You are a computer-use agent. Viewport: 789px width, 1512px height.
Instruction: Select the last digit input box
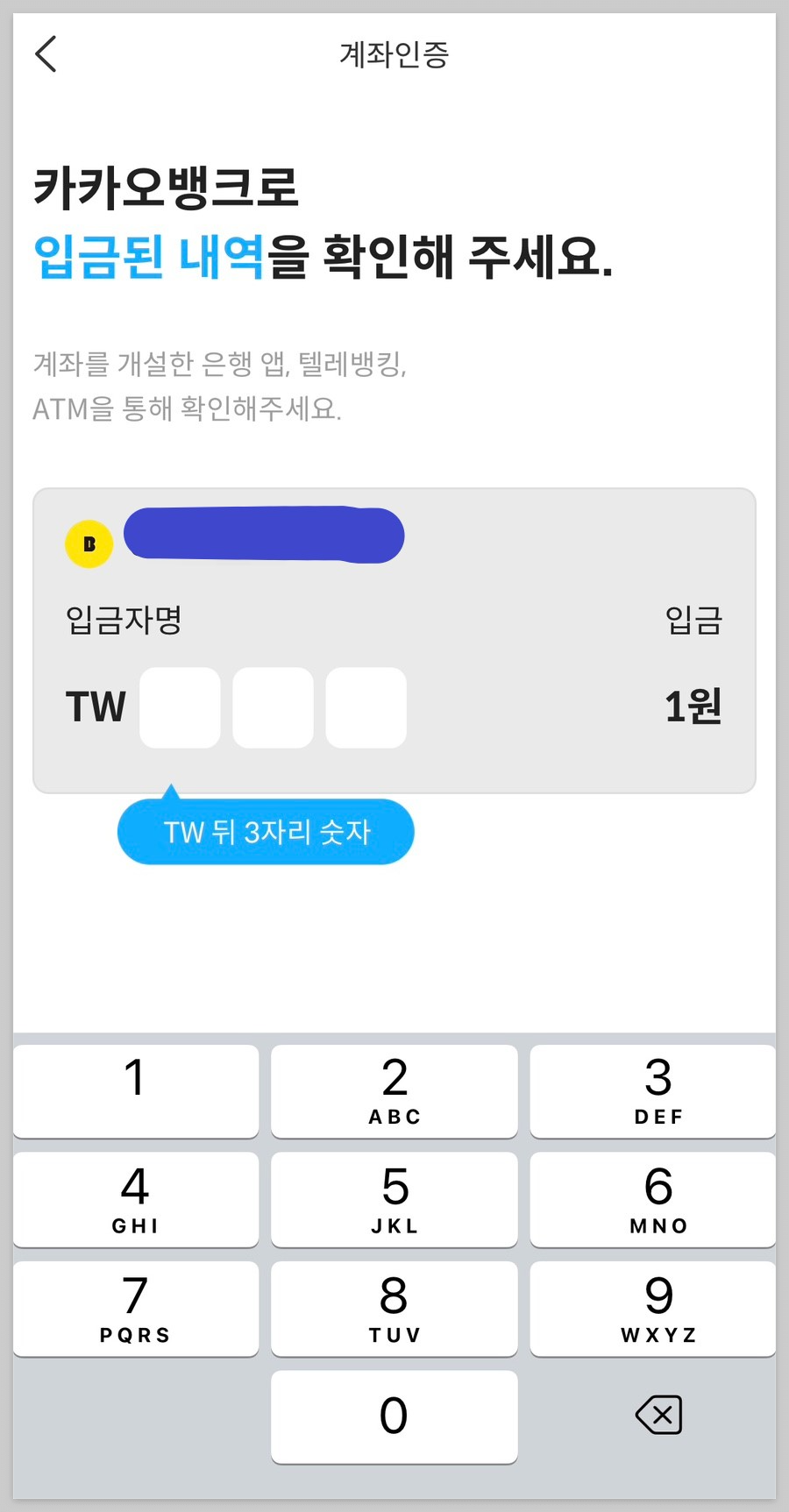[x=366, y=707]
